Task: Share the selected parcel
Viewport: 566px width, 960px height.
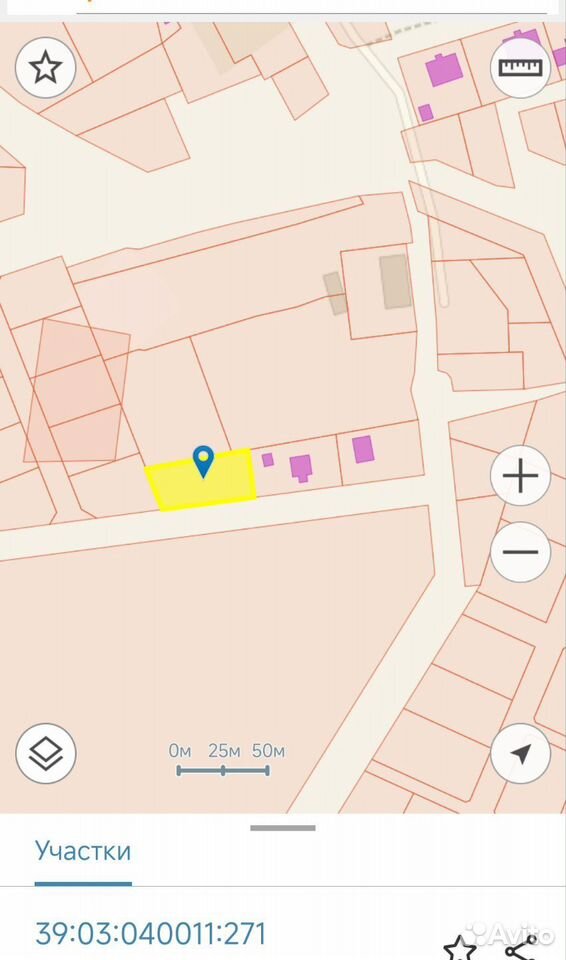Action: point(521,948)
